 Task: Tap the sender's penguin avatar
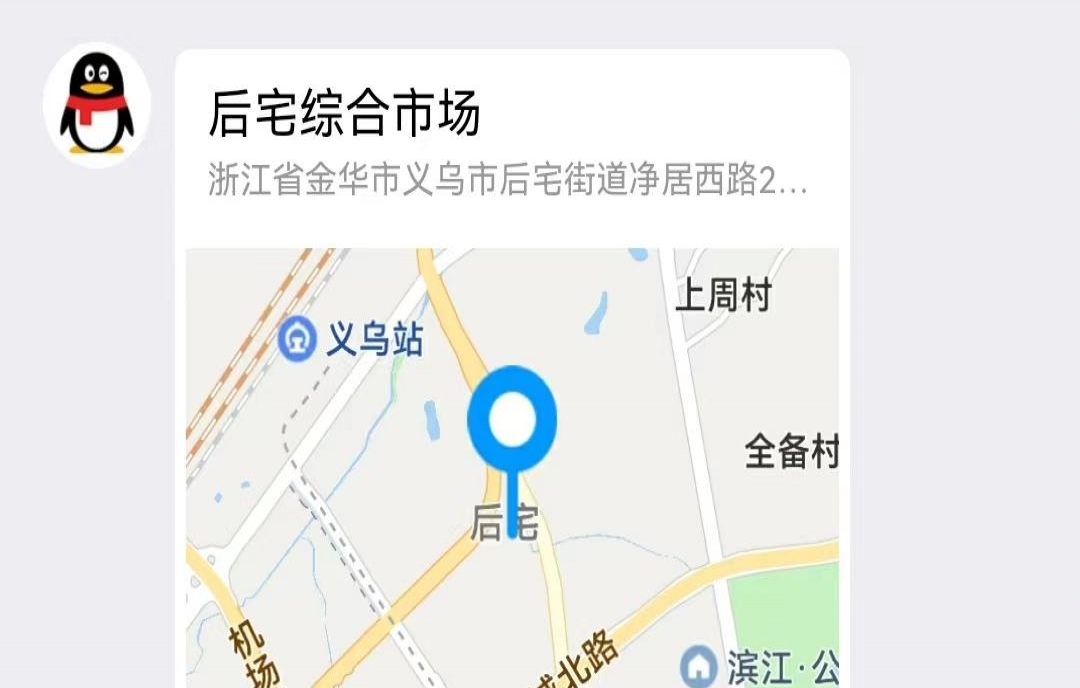point(97,105)
